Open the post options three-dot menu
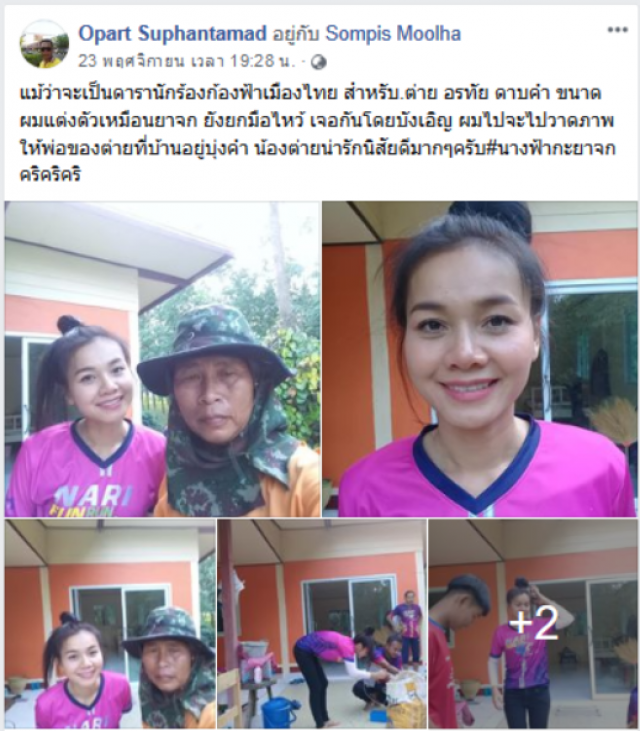This screenshot has height=731, width=640. (616, 29)
